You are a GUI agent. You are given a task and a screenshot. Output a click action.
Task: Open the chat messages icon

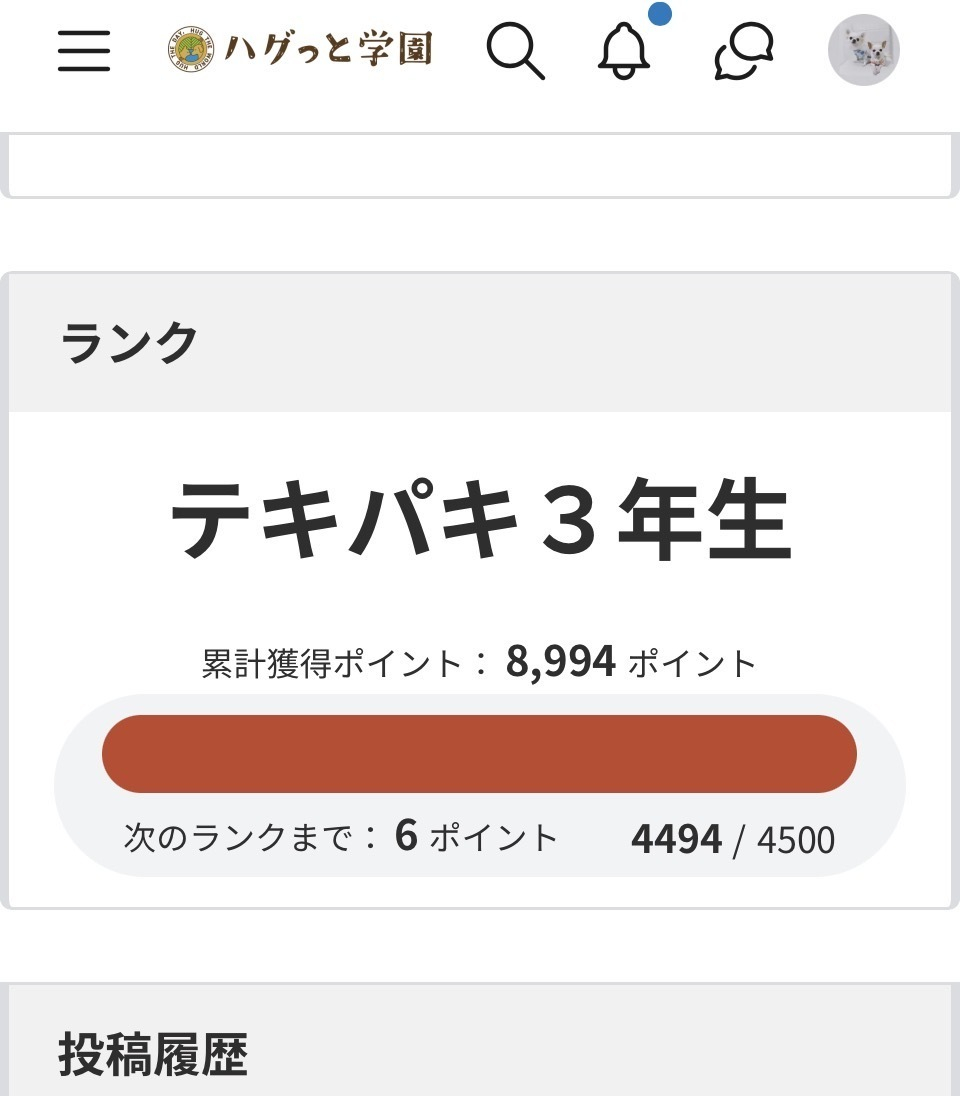point(744,51)
